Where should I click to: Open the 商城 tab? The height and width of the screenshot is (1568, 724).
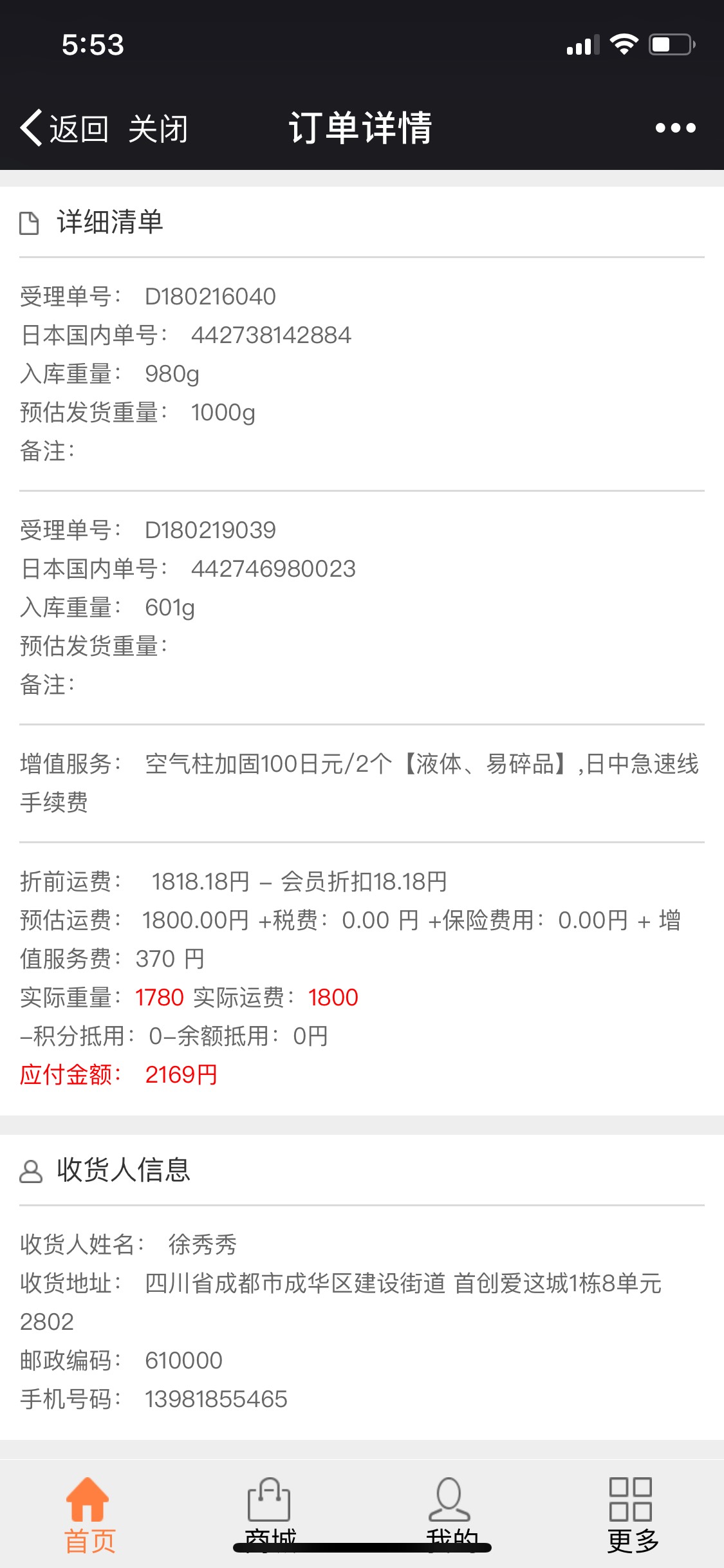[270, 1513]
